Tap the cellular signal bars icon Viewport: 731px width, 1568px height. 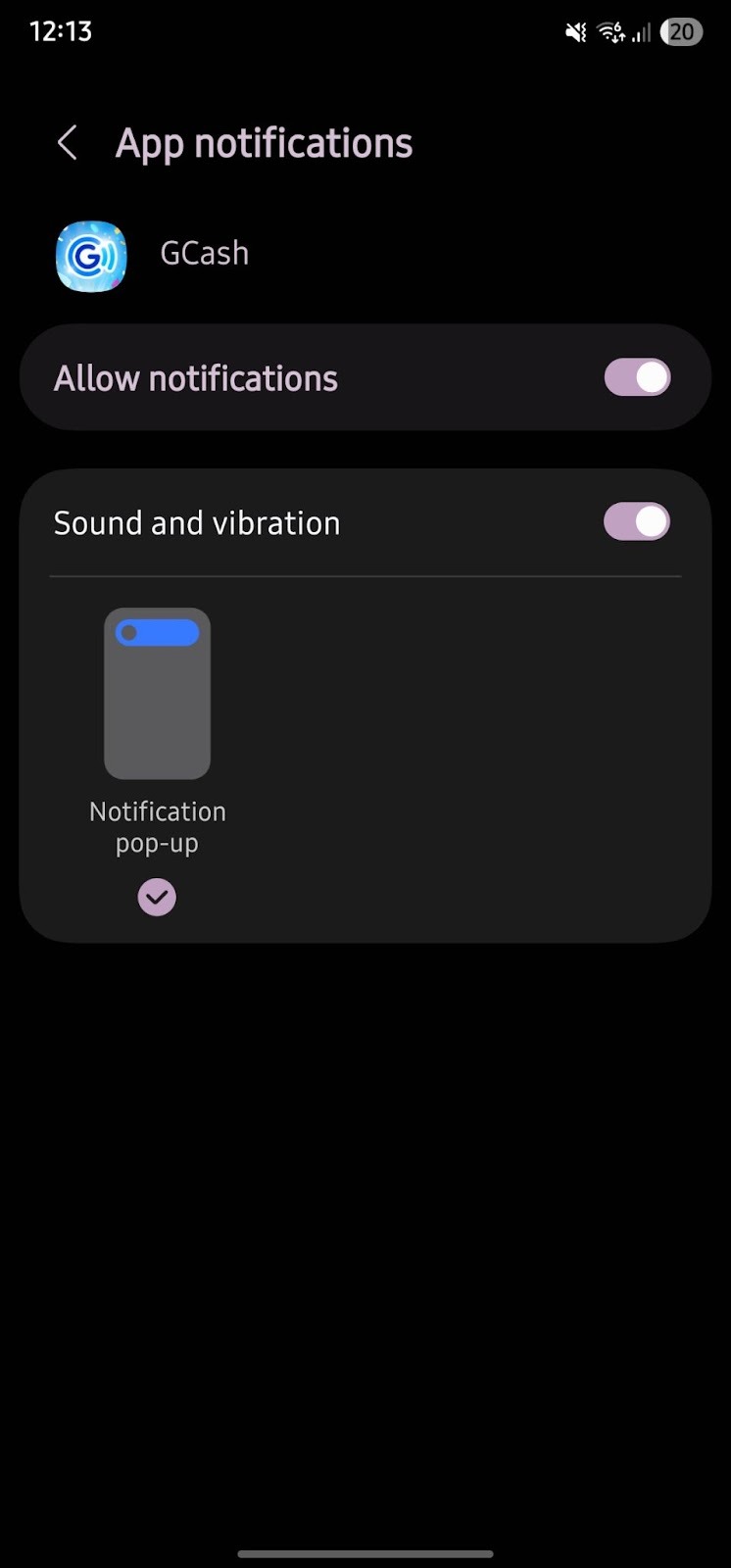click(640, 33)
